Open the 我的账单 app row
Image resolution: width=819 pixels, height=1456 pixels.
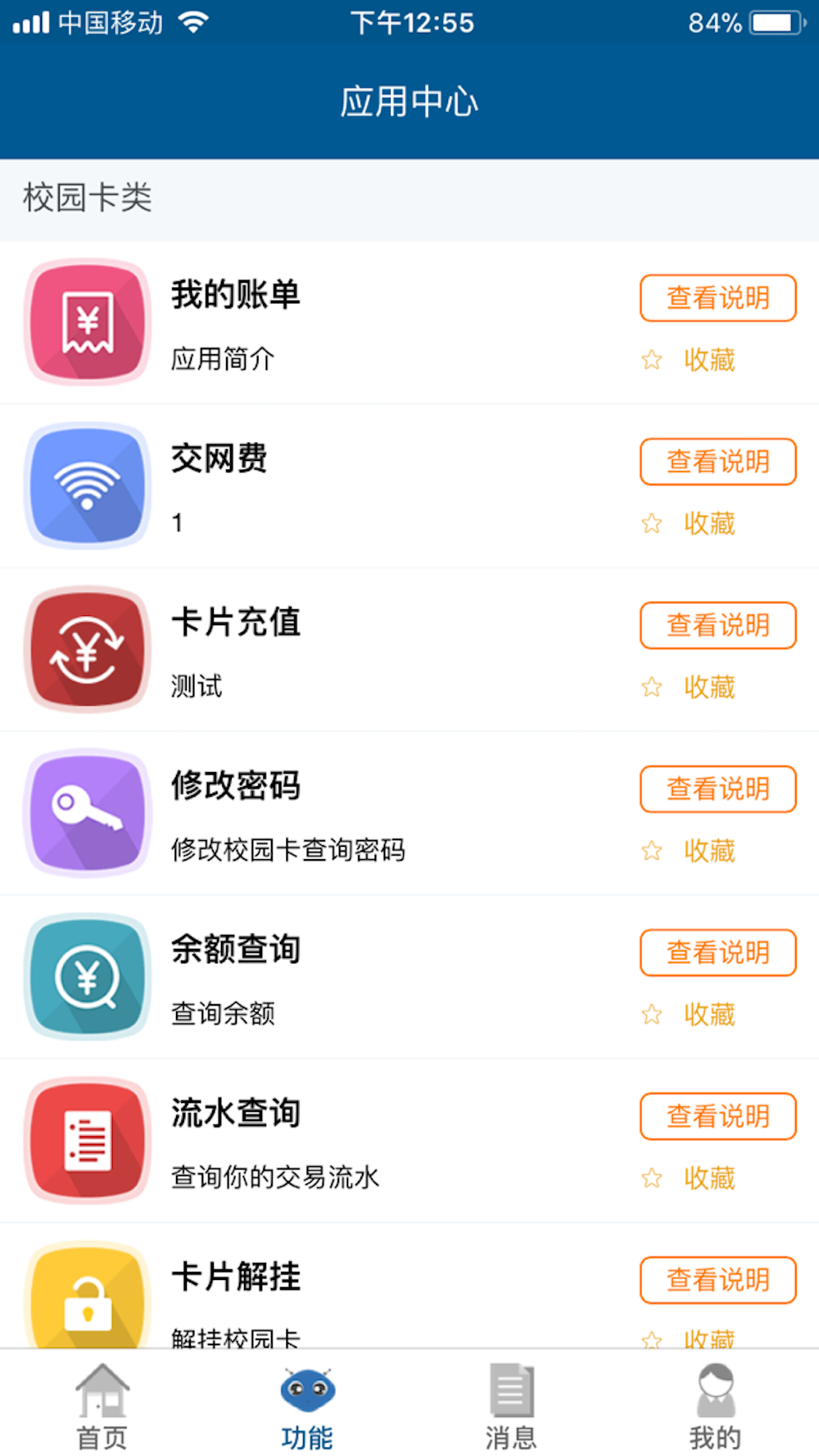[x=328, y=323]
